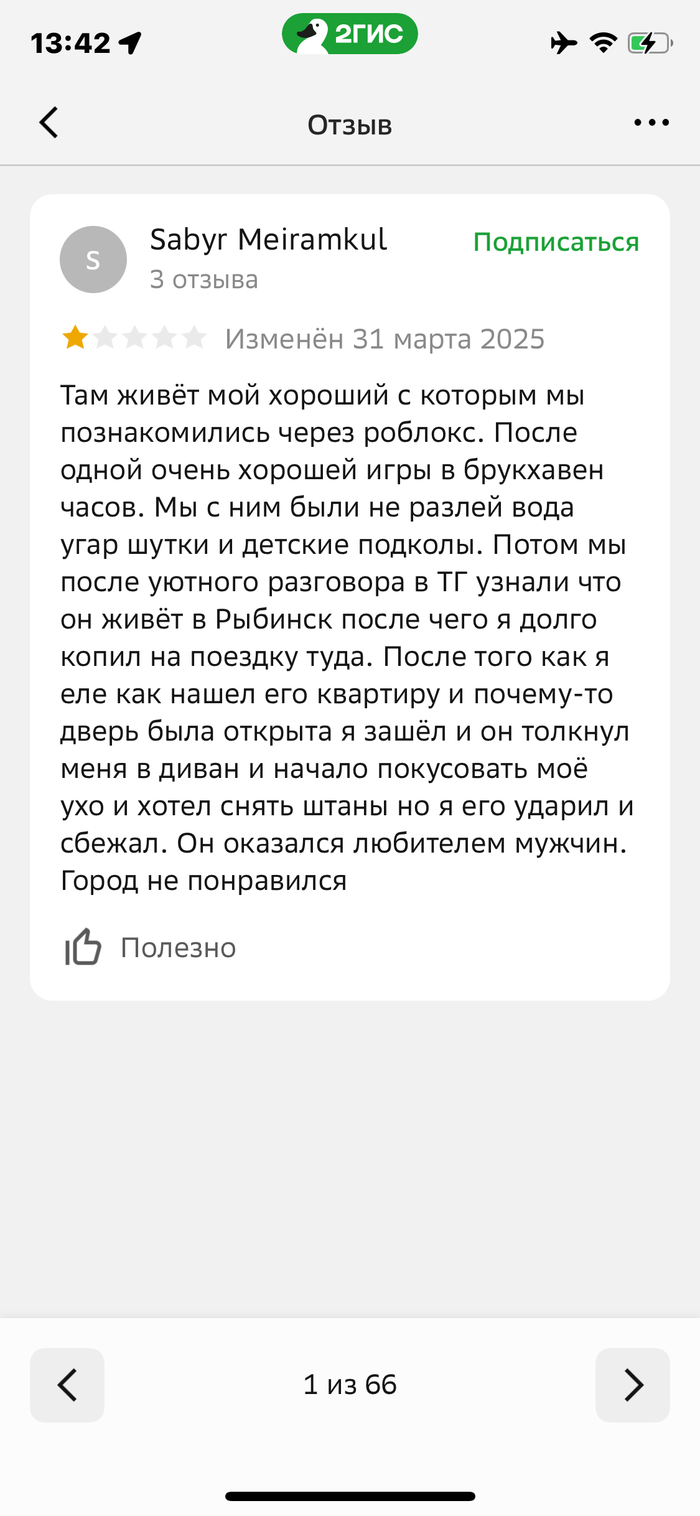
Task: Go to the previous review arrow
Action: click(67, 1385)
